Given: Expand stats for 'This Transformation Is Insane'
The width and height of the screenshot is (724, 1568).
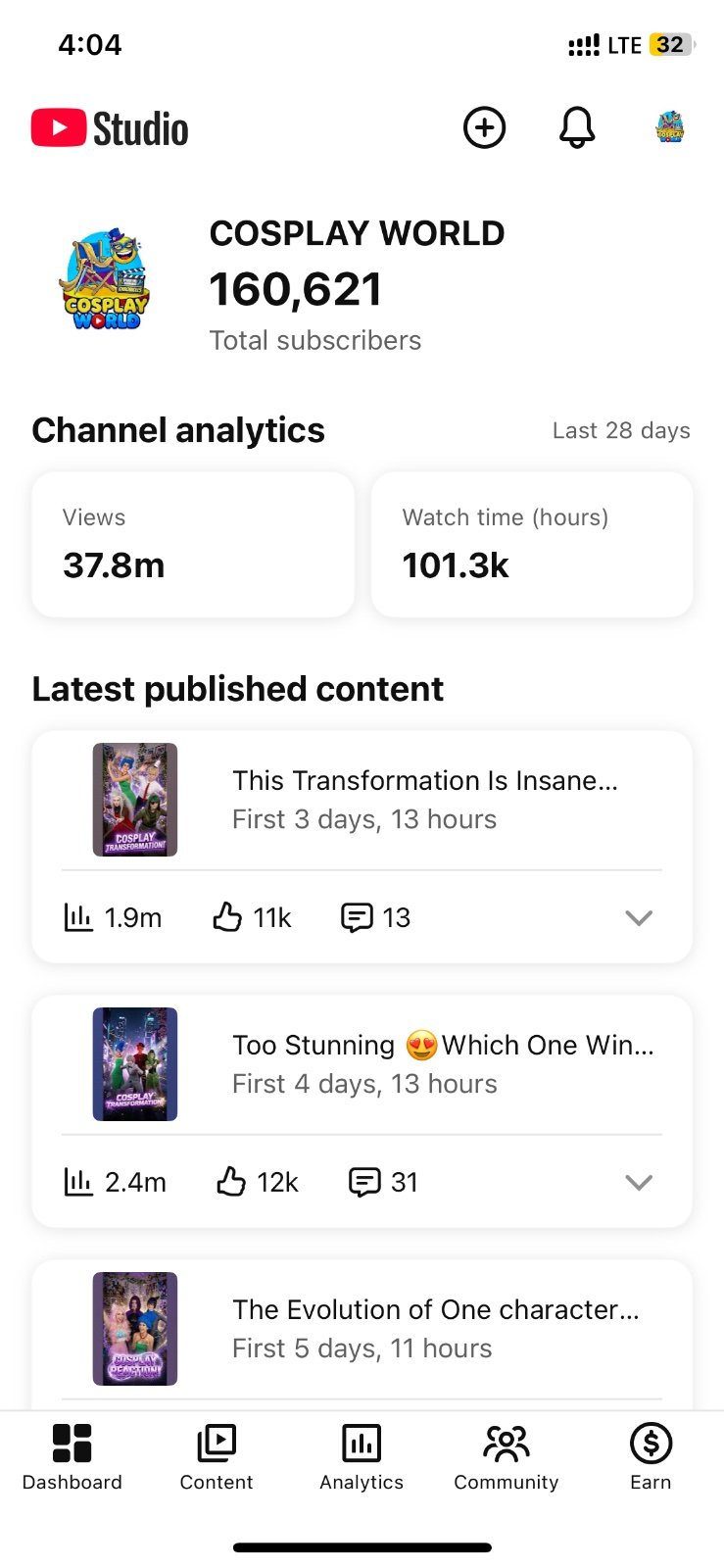Looking at the screenshot, I should click(x=639, y=918).
